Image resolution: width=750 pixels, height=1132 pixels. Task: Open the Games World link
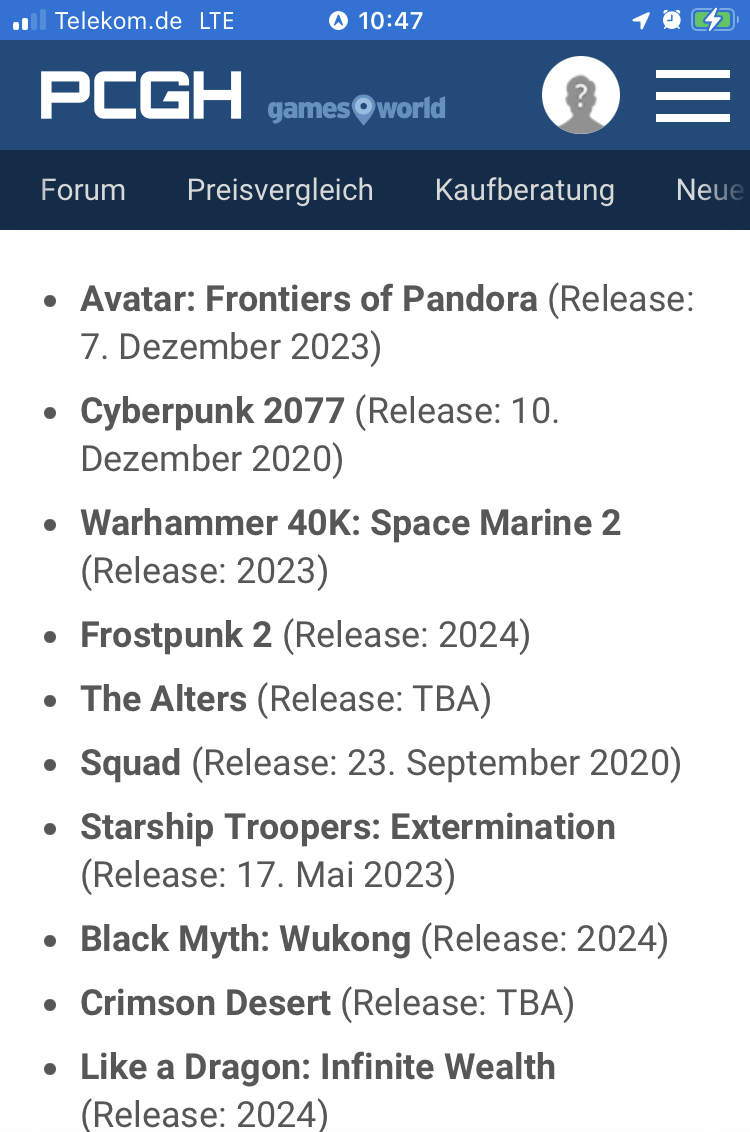[x=356, y=108]
